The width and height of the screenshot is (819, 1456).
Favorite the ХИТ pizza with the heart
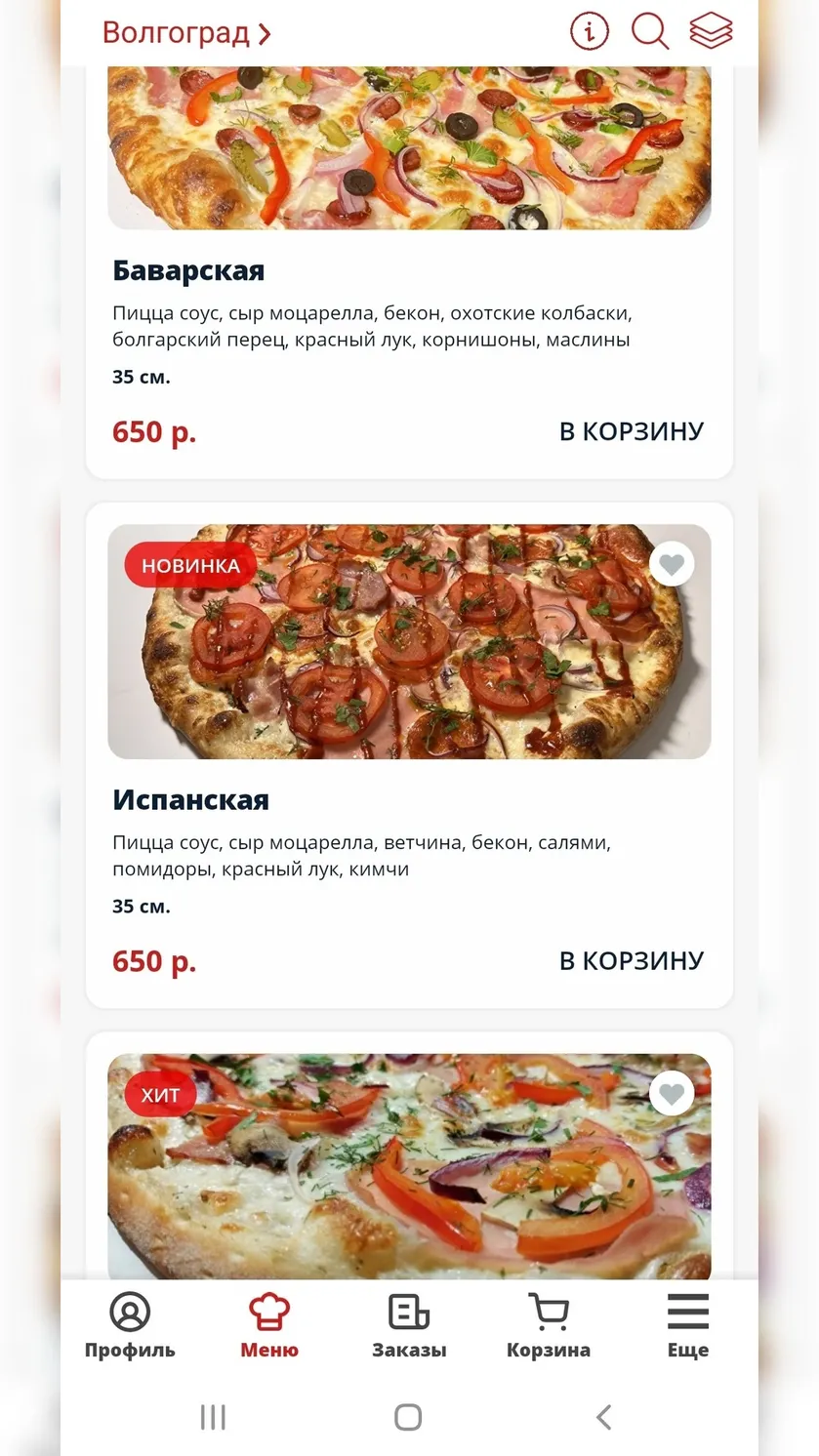click(672, 1094)
